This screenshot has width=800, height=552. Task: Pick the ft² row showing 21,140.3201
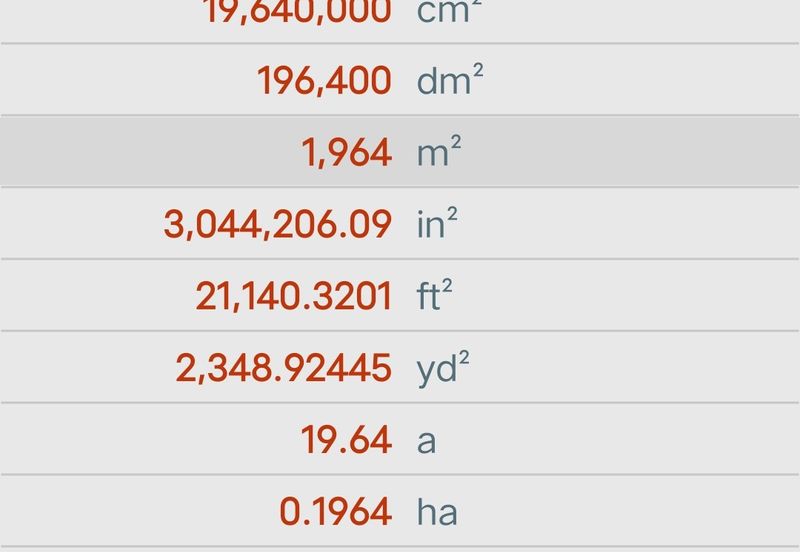point(400,295)
